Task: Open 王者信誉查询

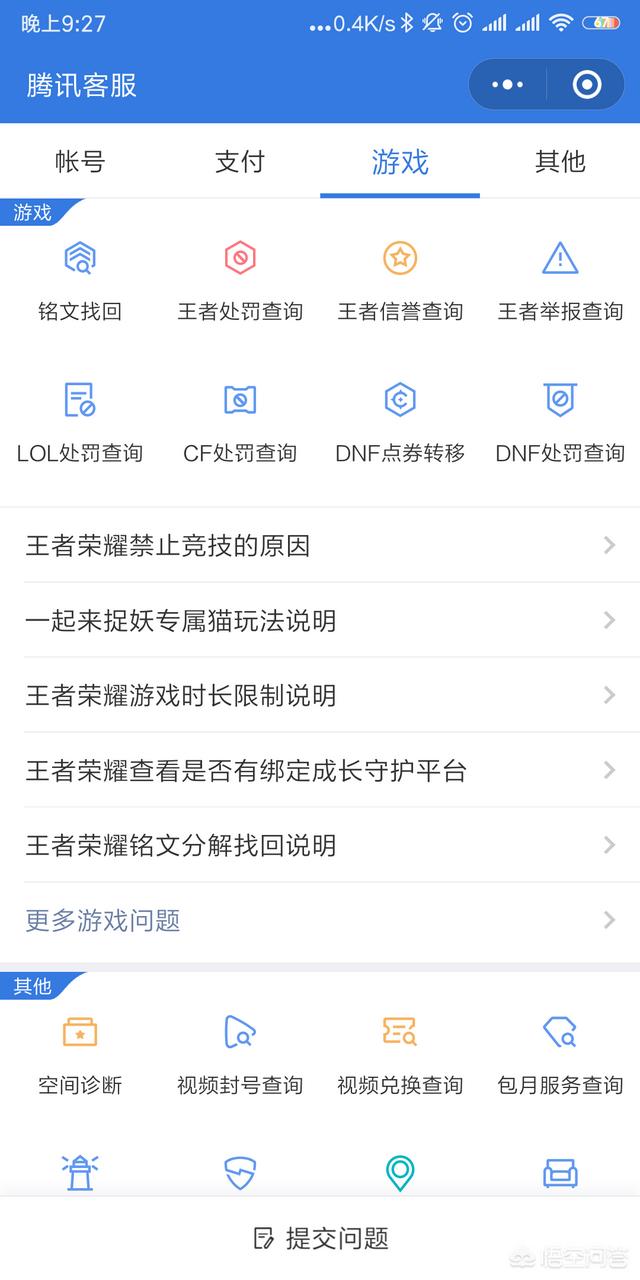Action: (x=400, y=280)
